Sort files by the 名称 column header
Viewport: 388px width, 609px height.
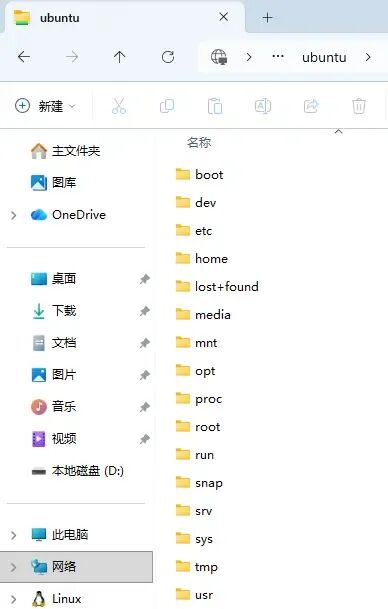point(199,143)
